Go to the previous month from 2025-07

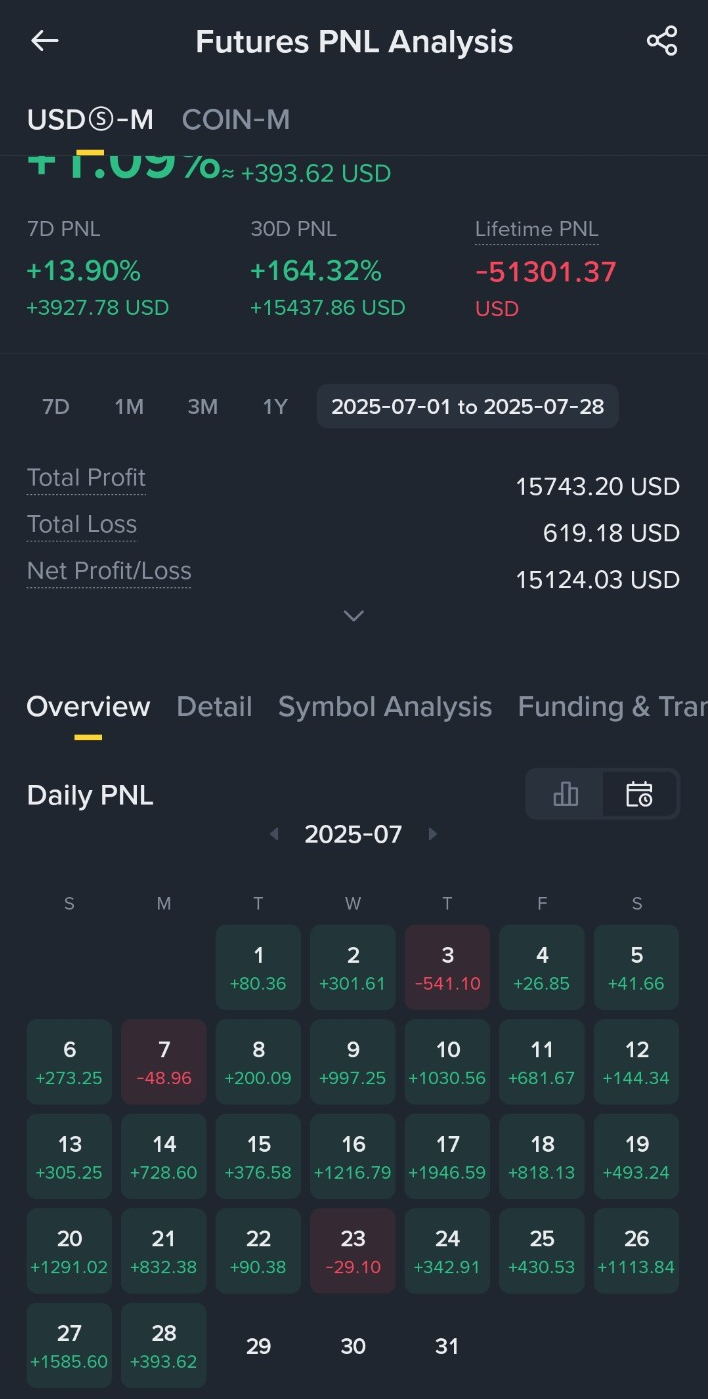pos(274,834)
